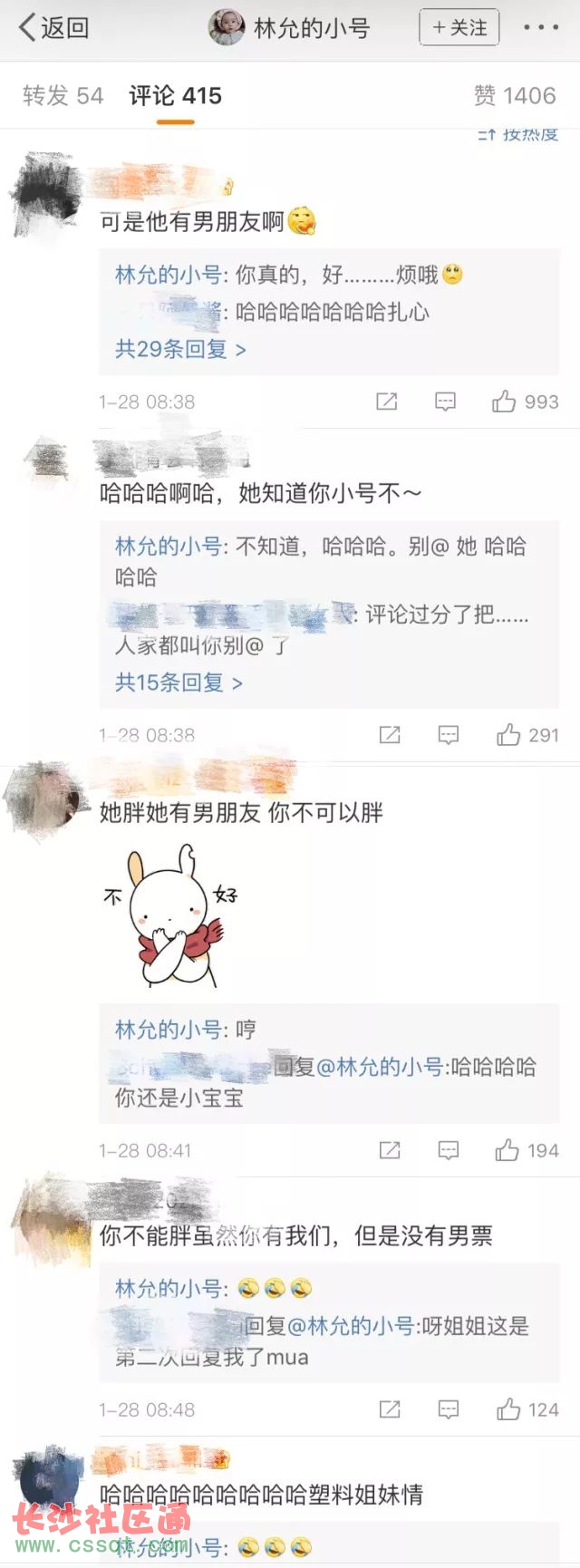The width and height of the screenshot is (580, 1568).
Task: Follow 林允的小号 with +关注
Action: [x=459, y=28]
